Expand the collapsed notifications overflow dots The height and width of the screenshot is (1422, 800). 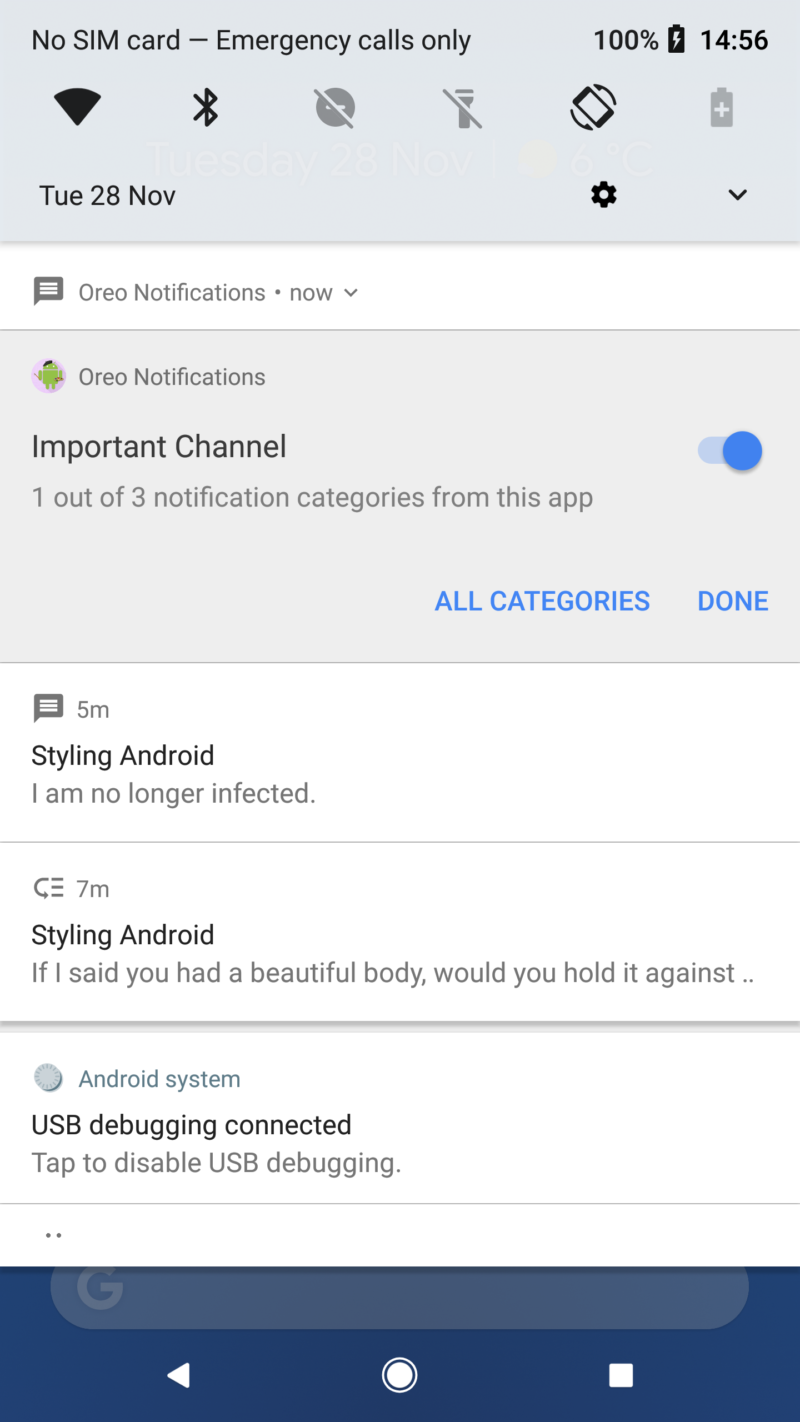(54, 1233)
